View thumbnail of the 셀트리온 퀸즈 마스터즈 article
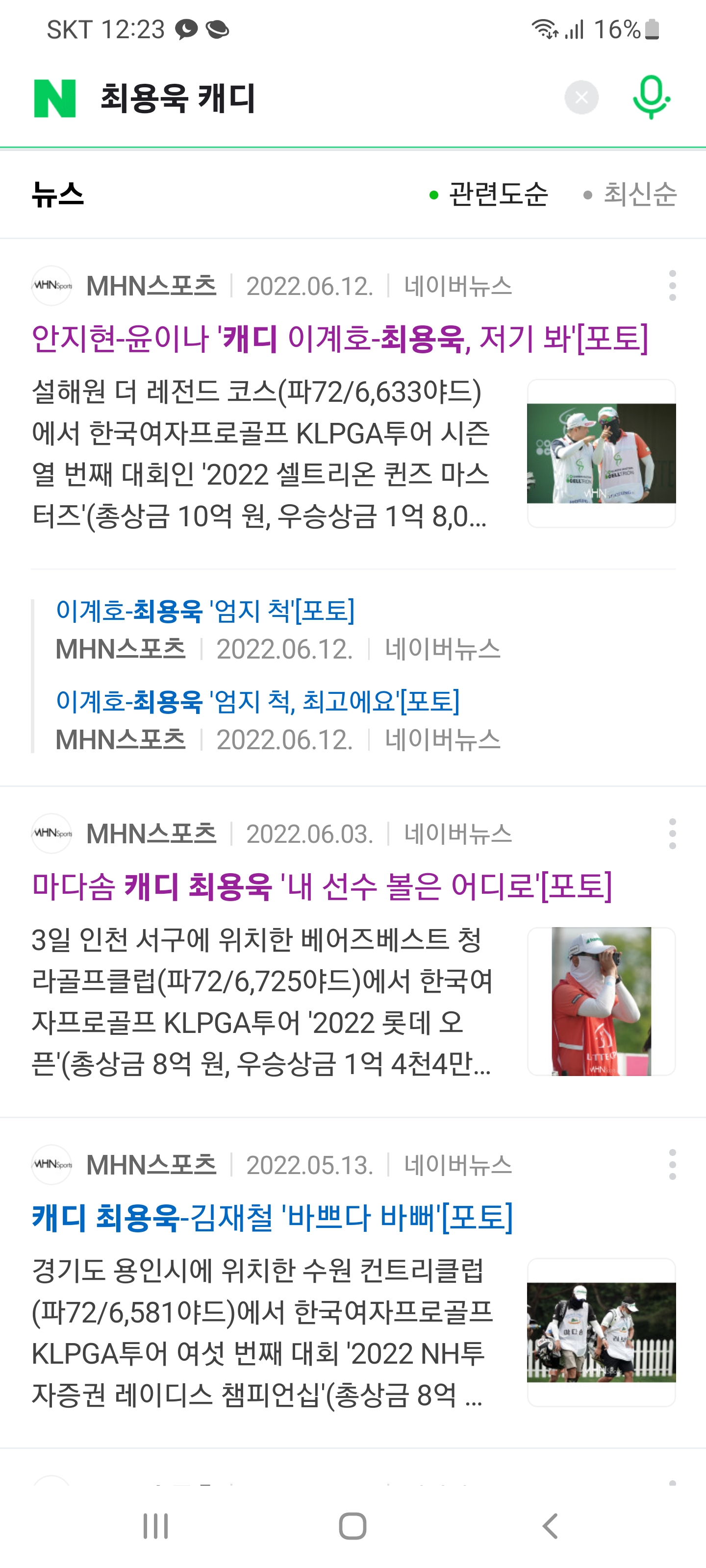Viewport: 706px width, 1568px height. 601,453
